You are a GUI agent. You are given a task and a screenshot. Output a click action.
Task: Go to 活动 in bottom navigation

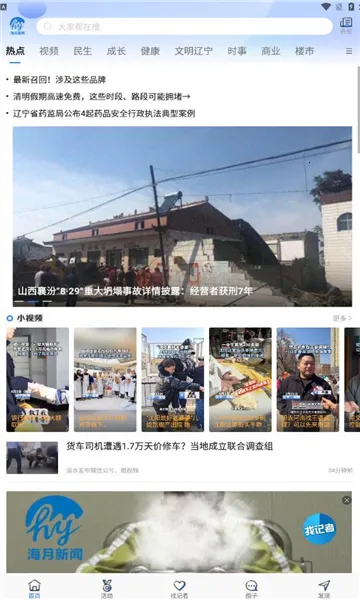click(x=107, y=589)
